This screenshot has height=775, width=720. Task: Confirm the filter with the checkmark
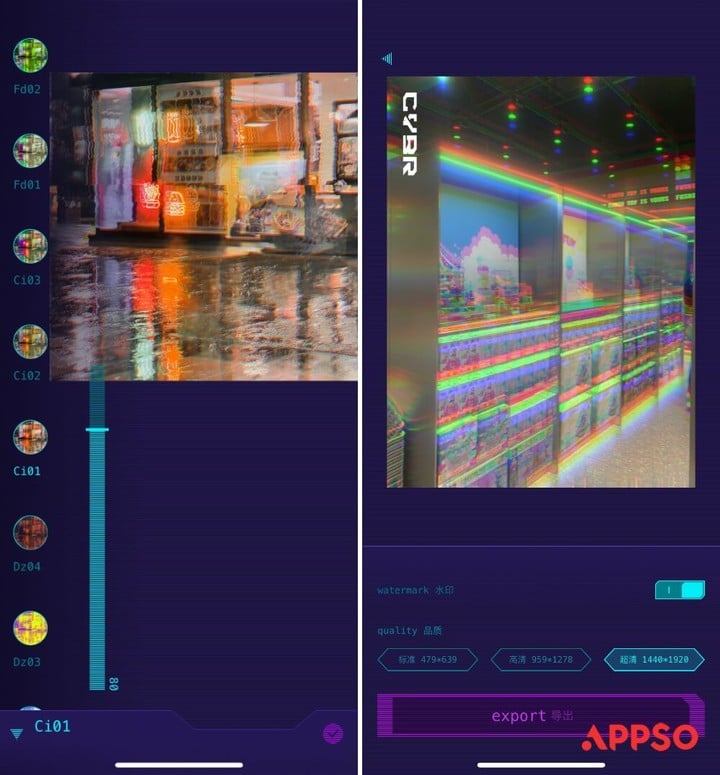click(x=333, y=734)
